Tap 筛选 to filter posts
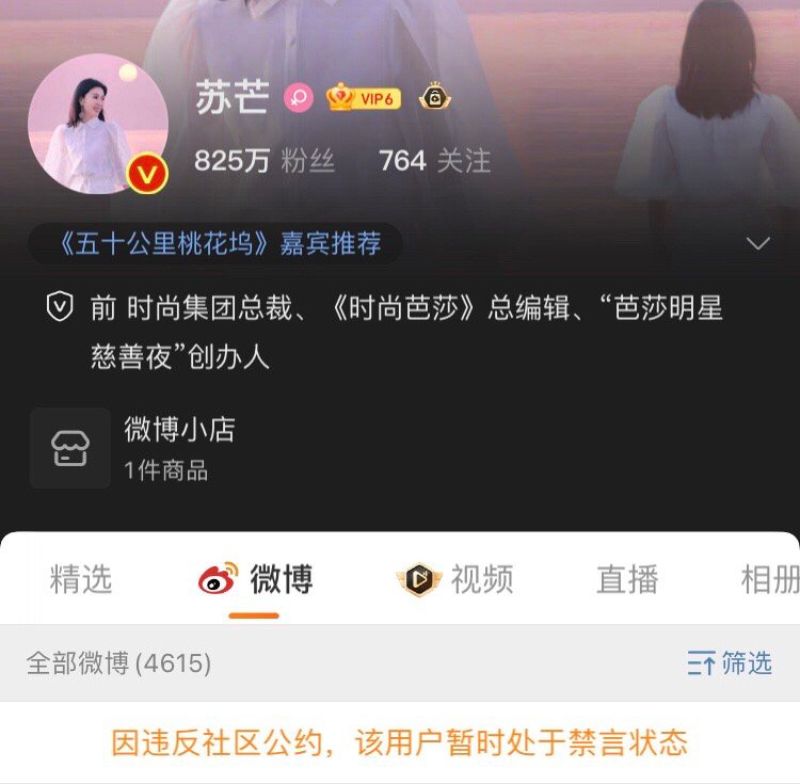Viewport: 800px width, 784px height. pyautogui.click(x=730, y=662)
